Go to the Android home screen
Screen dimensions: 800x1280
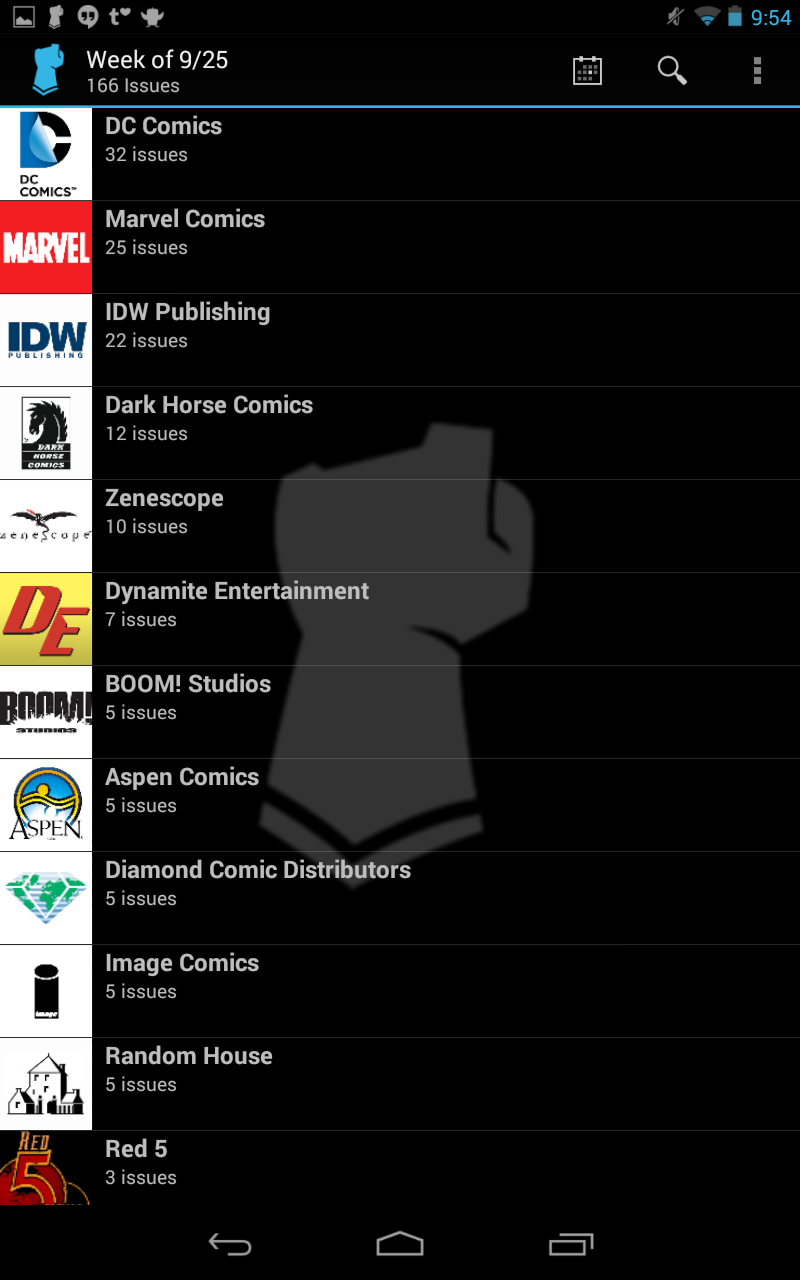tap(400, 1244)
